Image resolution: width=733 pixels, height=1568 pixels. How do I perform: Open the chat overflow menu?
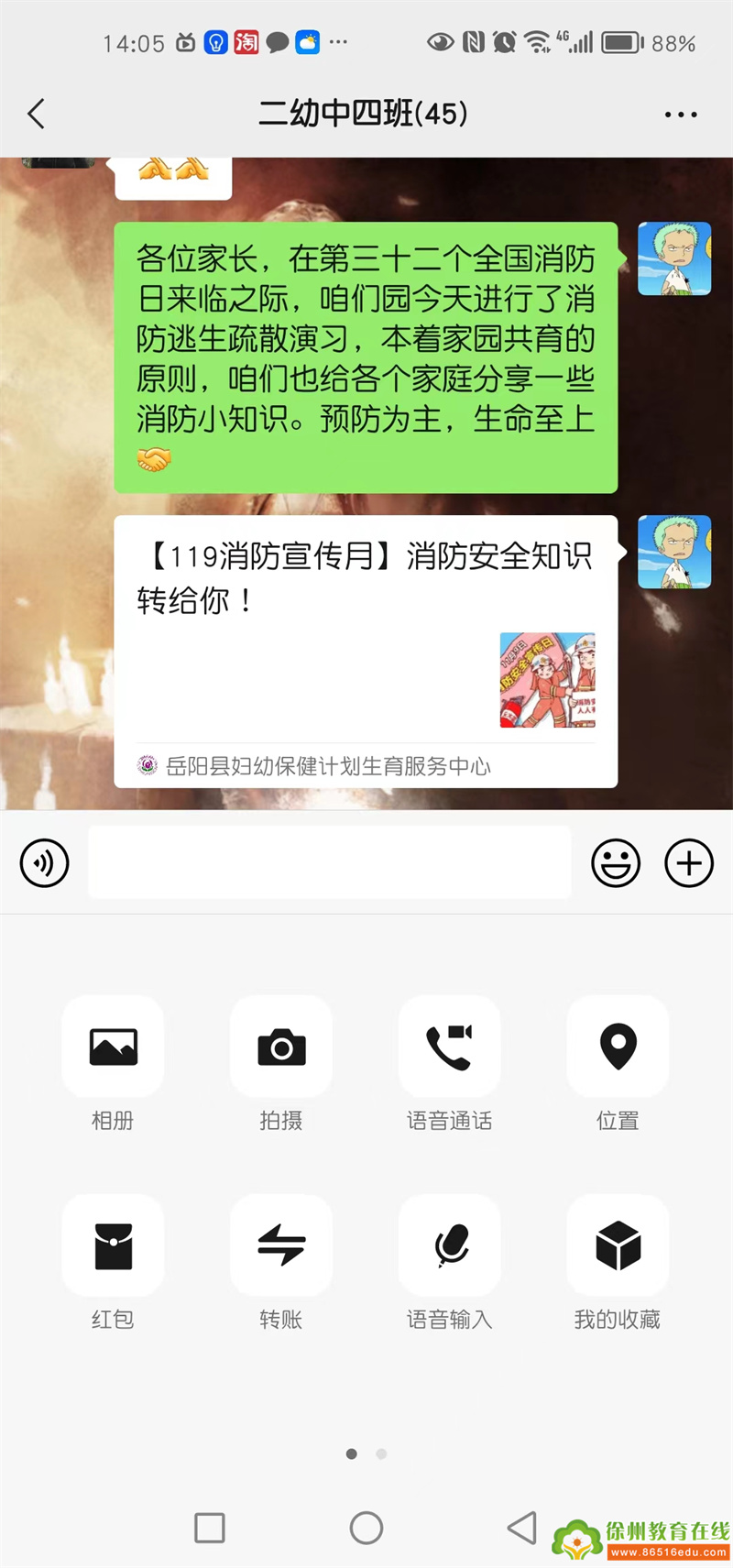pyautogui.click(x=681, y=115)
